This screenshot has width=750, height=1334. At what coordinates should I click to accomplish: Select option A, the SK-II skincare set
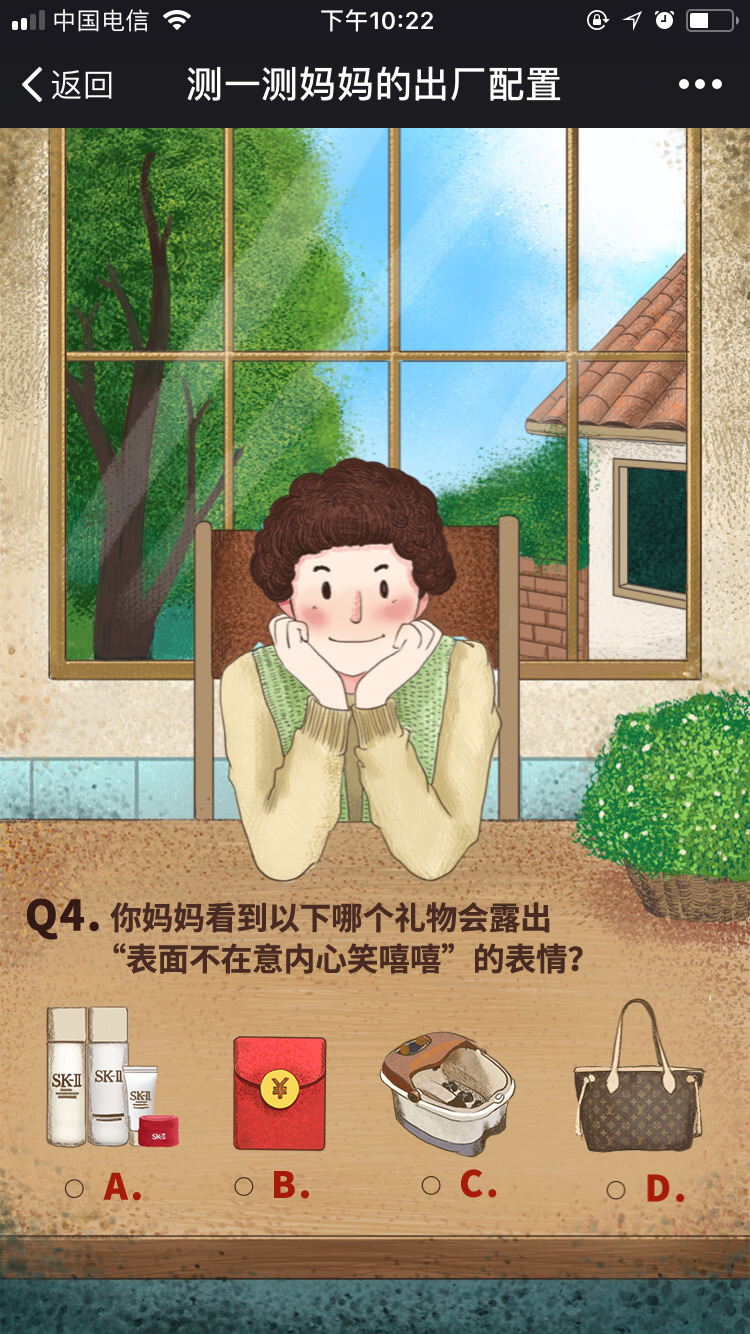coord(75,1188)
